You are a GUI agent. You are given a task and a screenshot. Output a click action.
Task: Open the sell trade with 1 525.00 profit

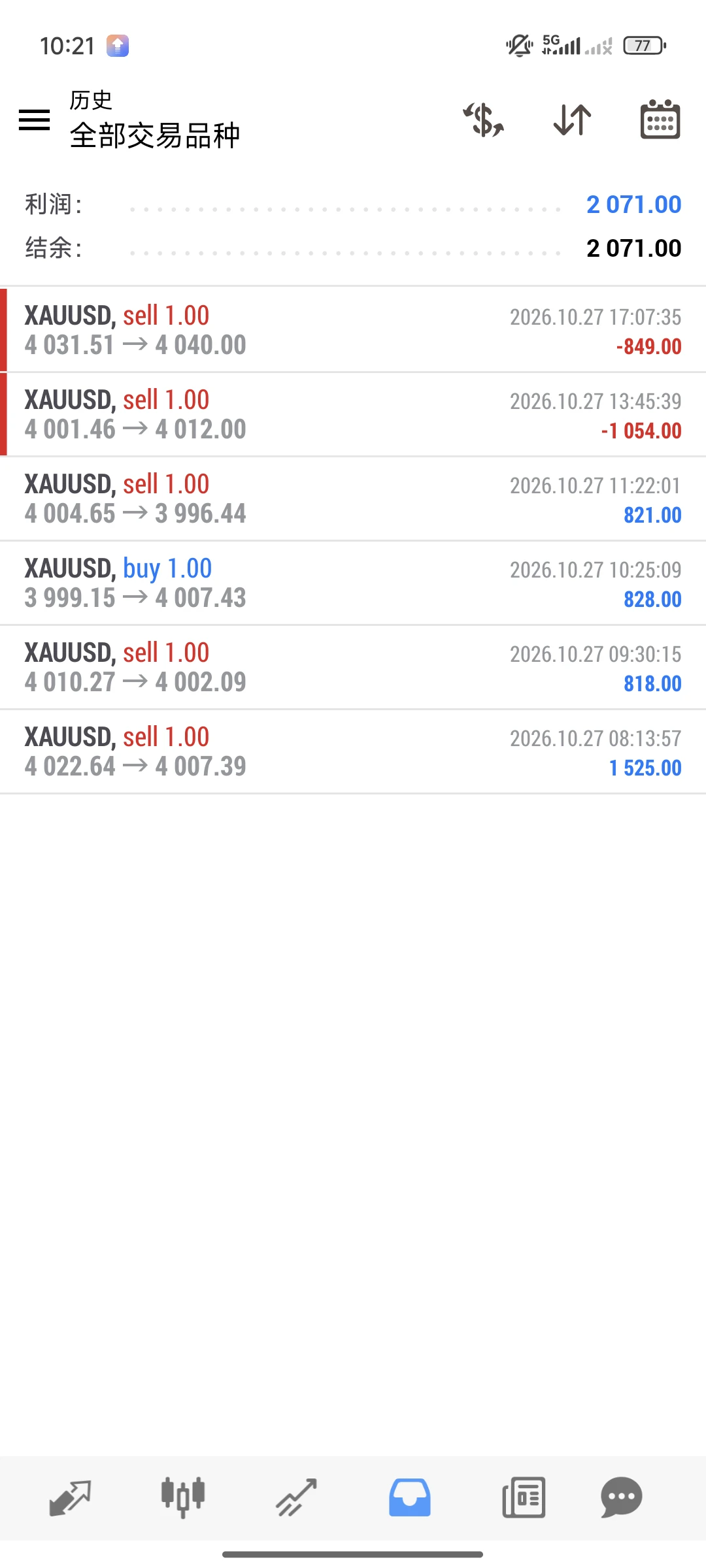[x=353, y=751]
